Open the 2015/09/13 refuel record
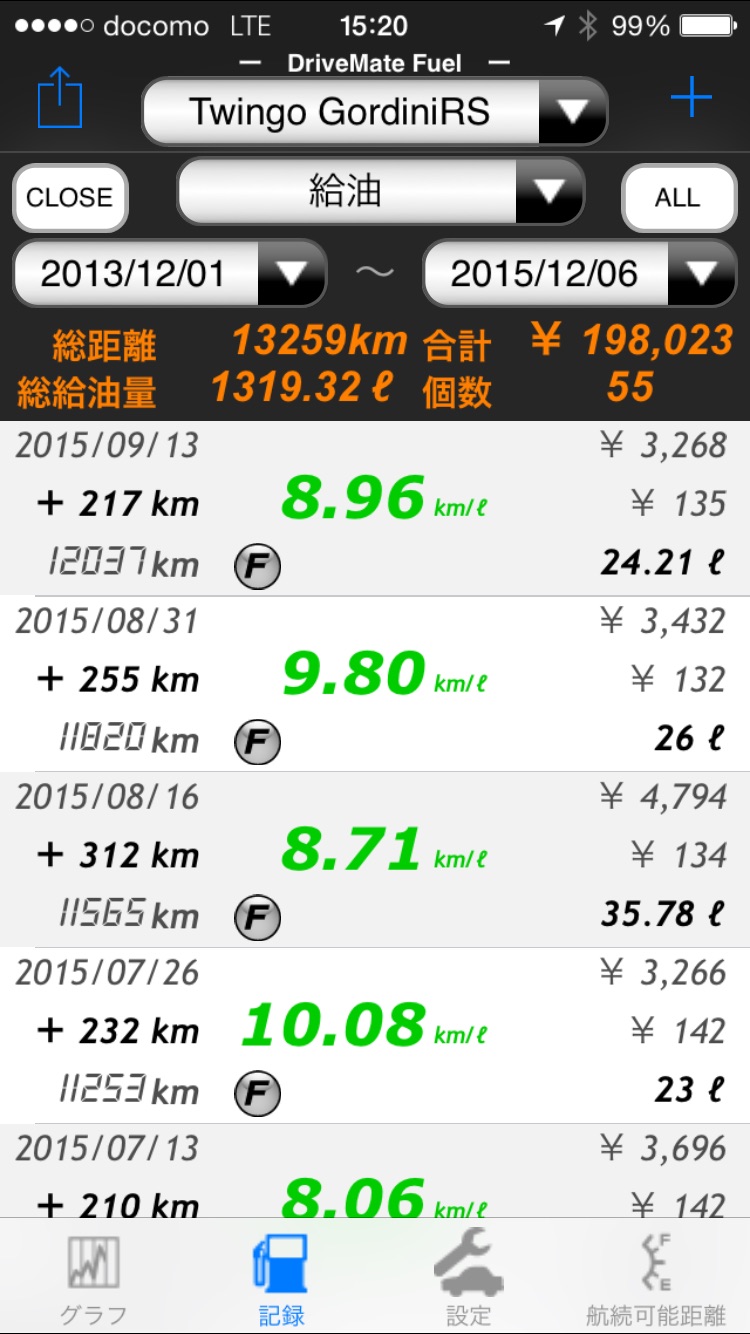Screen dimensions: 750x1334 tap(375, 508)
